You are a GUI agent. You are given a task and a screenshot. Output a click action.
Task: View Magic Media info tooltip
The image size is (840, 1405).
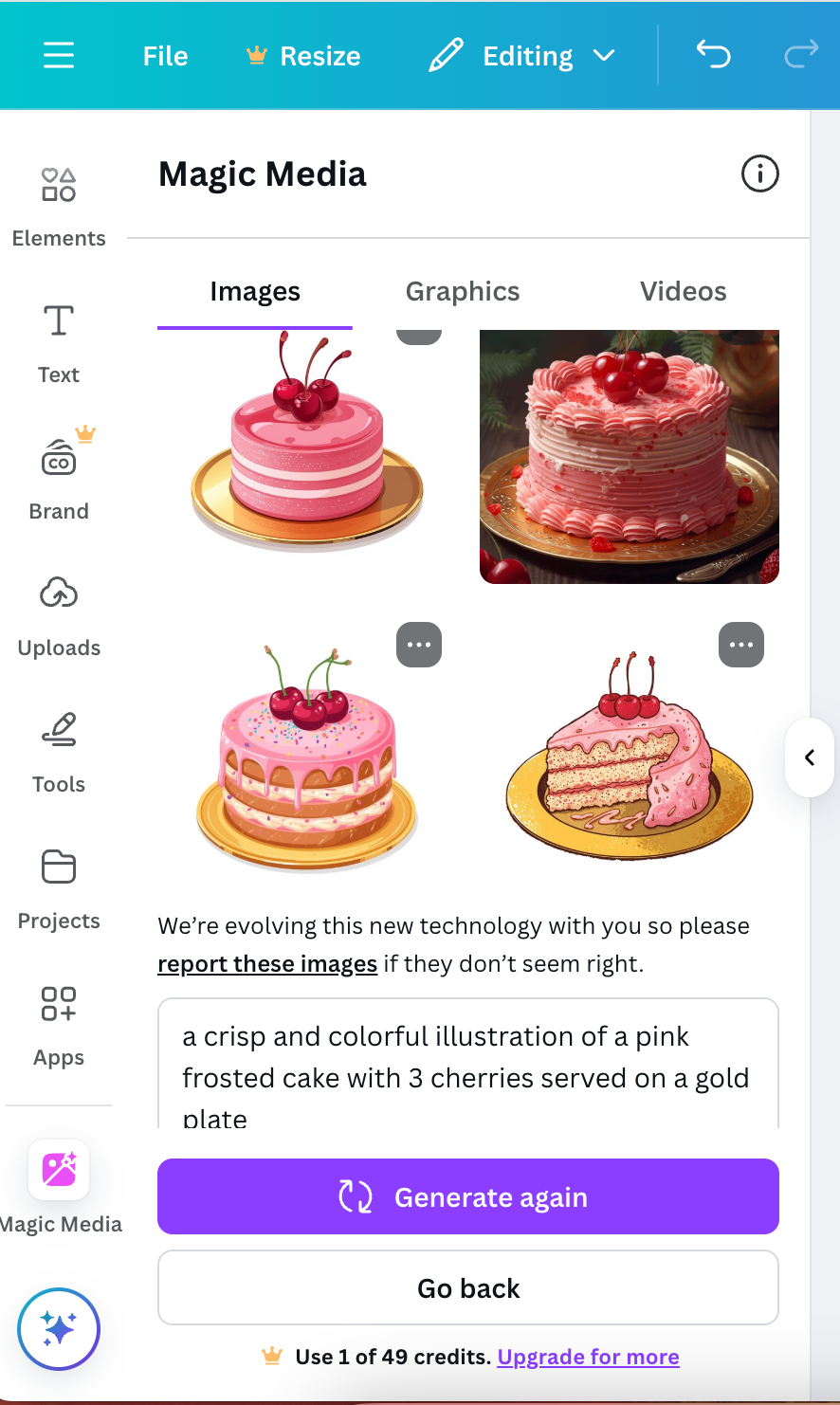click(x=759, y=173)
